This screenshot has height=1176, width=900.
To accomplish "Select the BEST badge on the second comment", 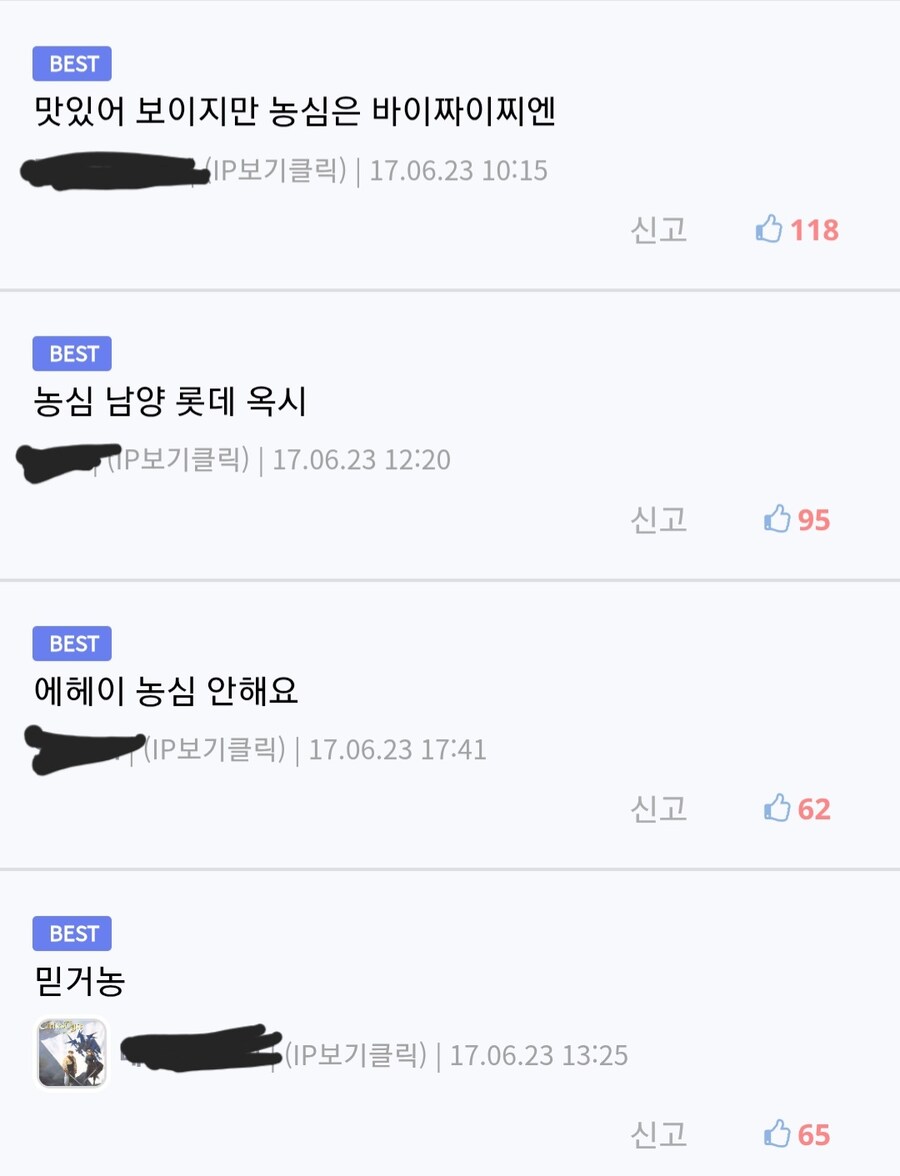I will (71, 354).
